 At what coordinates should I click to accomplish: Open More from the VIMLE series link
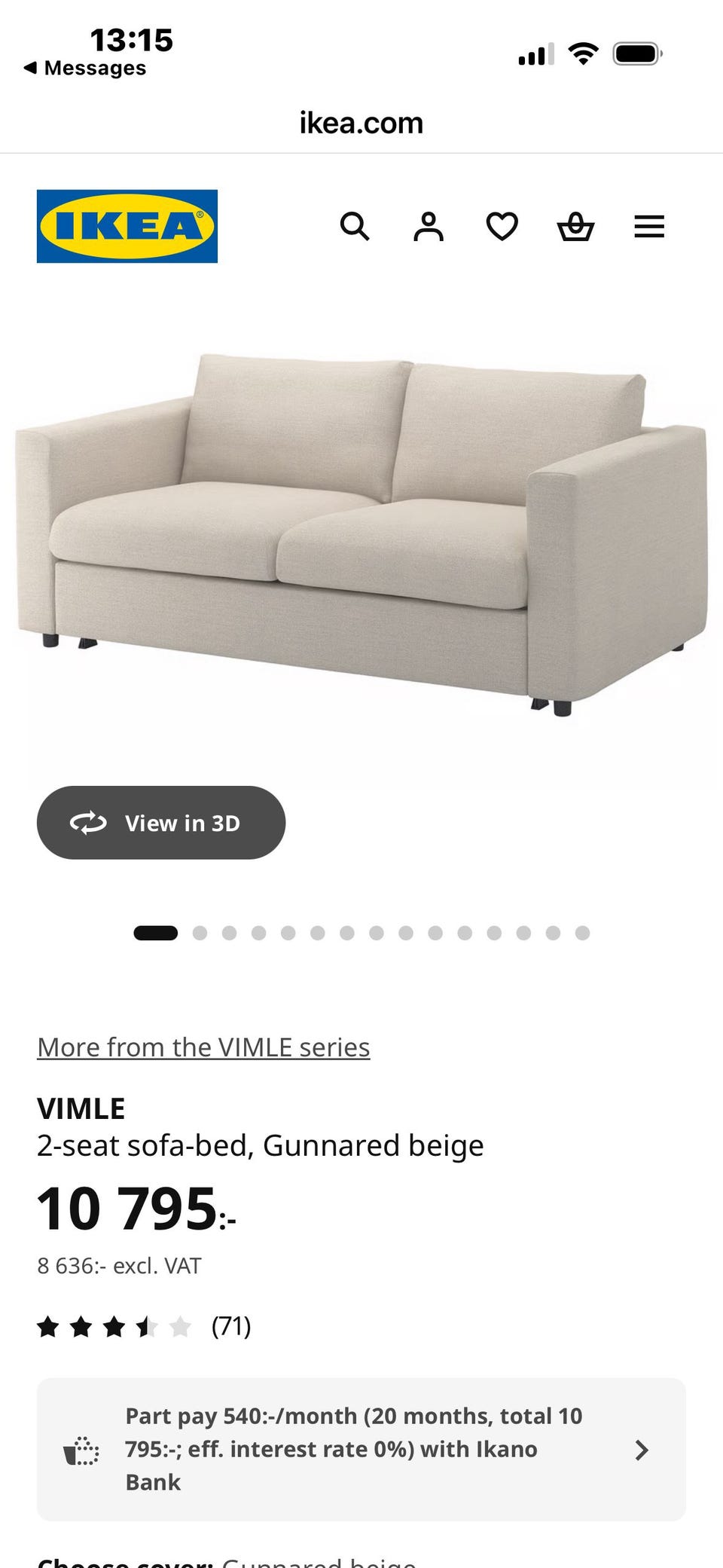(203, 1047)
